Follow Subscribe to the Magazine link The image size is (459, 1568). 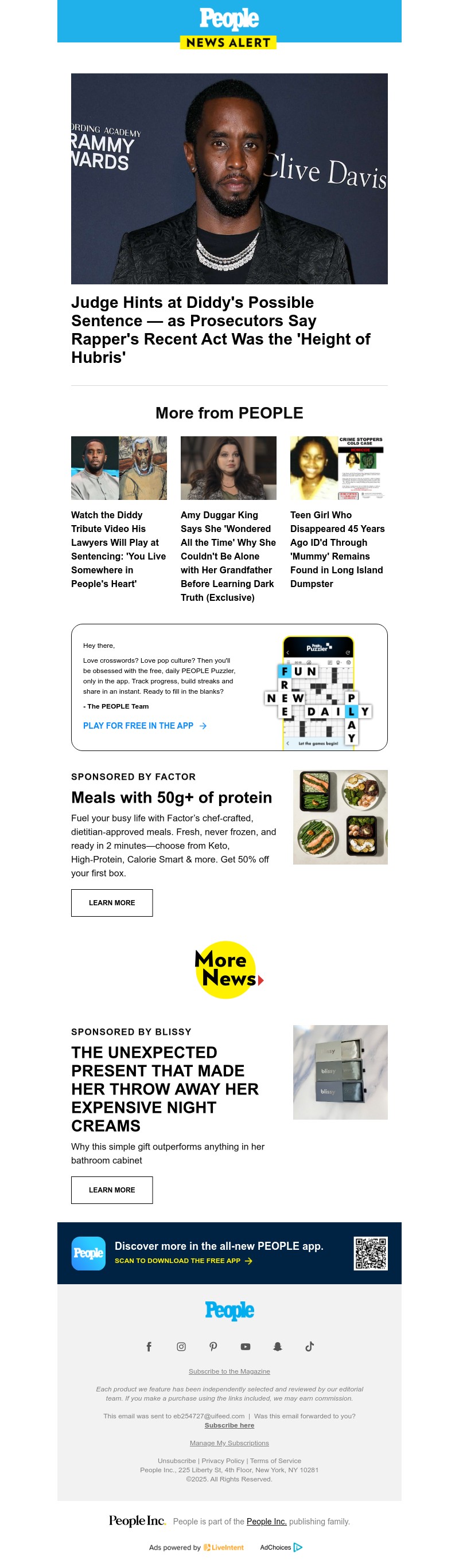229,1371
